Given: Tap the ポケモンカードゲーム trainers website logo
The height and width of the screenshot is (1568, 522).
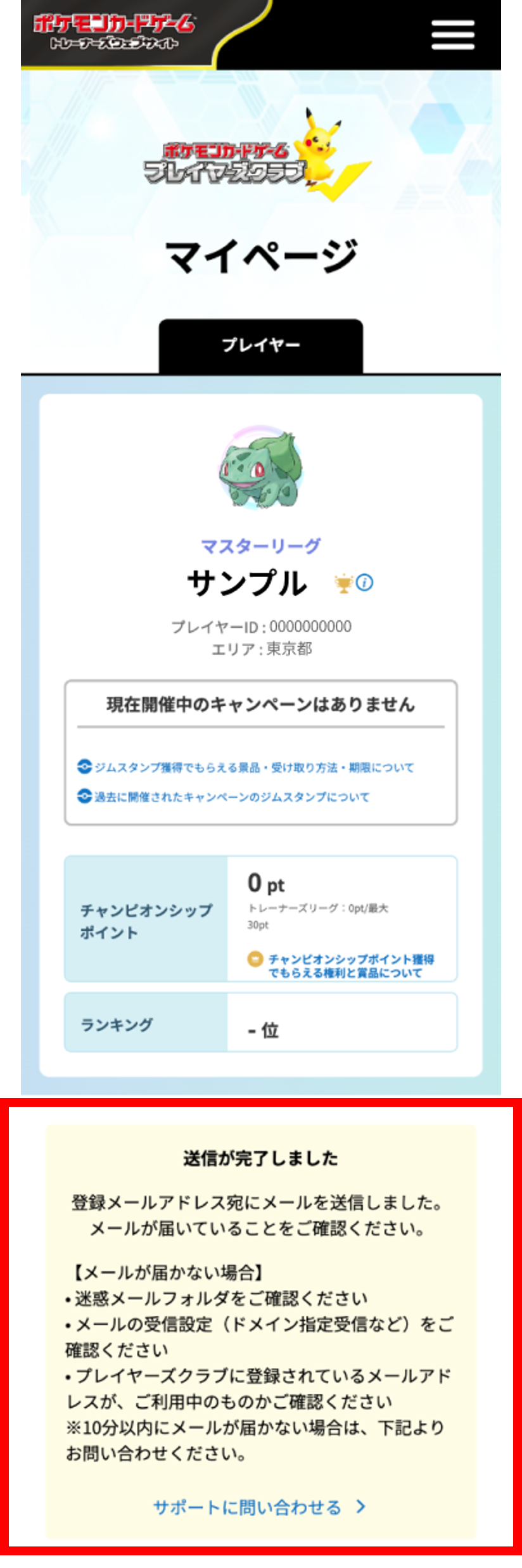Looking at the screenshot, I should coord(114,32).
